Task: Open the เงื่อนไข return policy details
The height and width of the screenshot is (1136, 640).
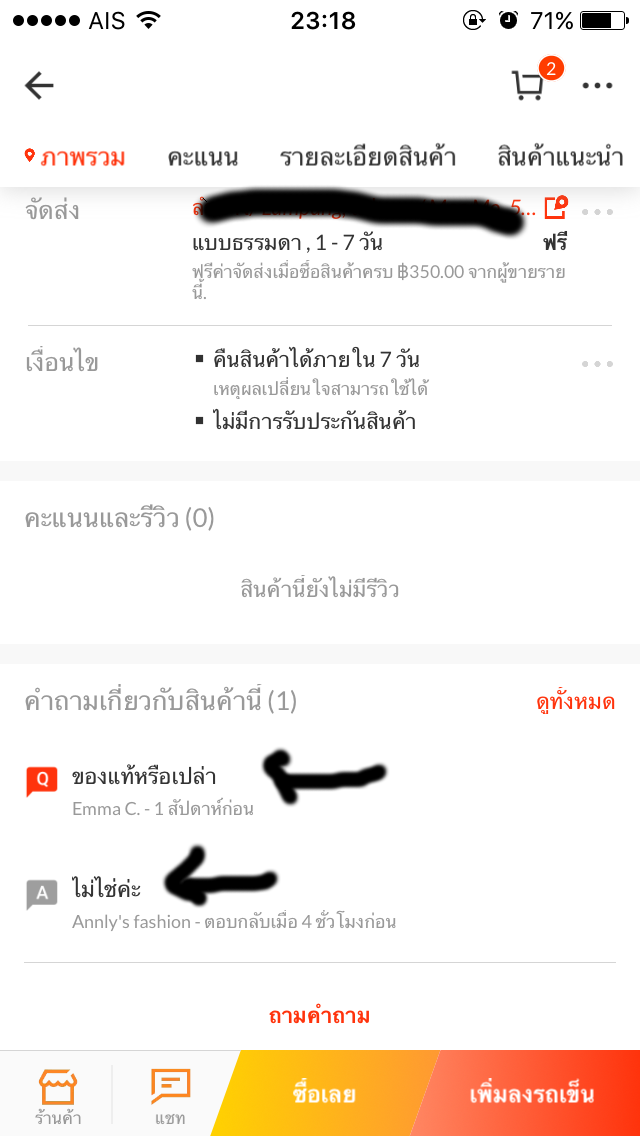Action: point(597,364)
